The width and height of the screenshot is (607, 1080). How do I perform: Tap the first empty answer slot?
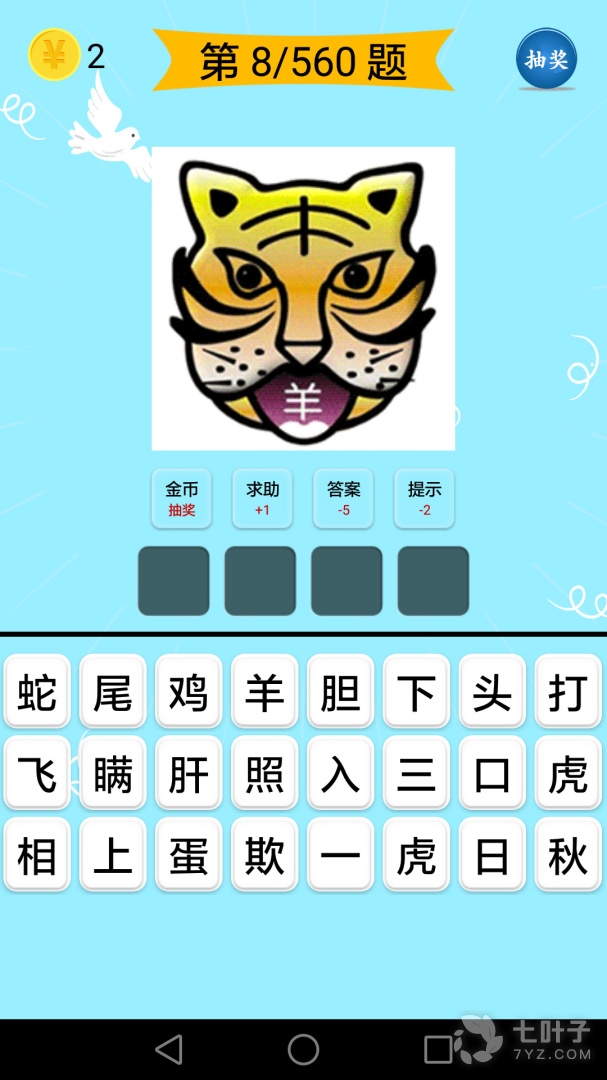[x=173, y=581]
